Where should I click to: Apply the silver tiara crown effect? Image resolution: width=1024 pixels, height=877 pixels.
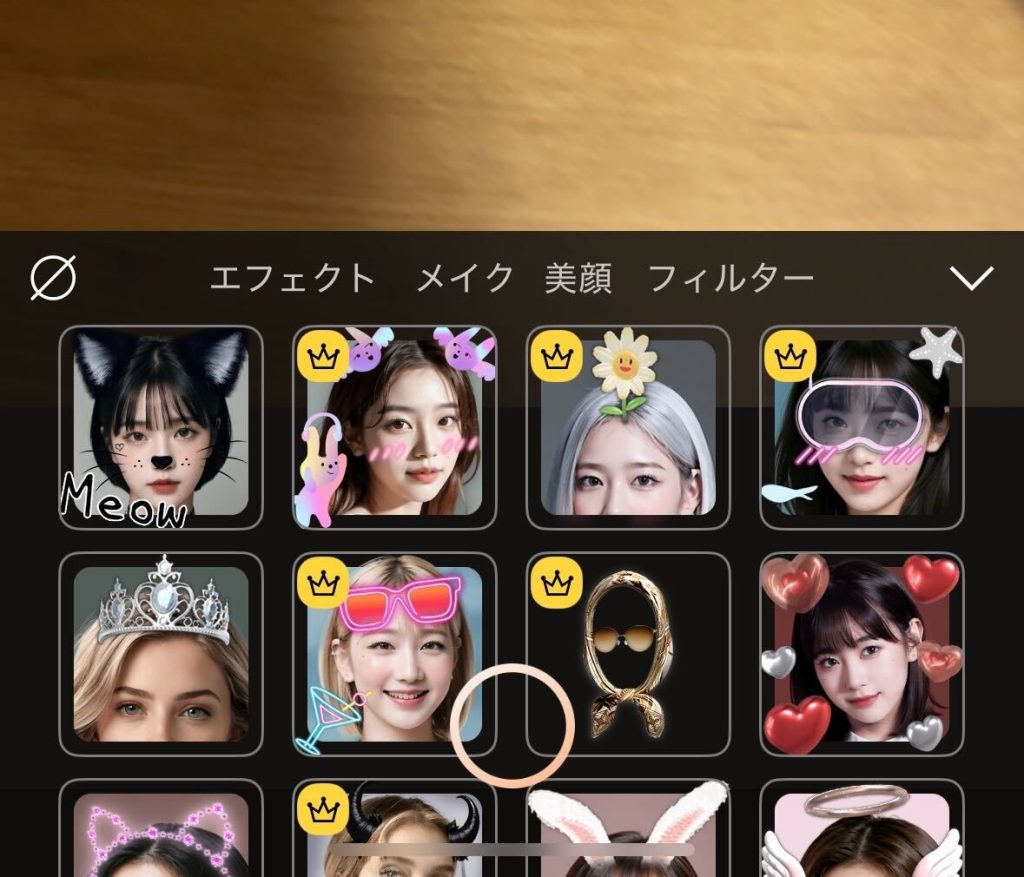[x=161, y=654]
